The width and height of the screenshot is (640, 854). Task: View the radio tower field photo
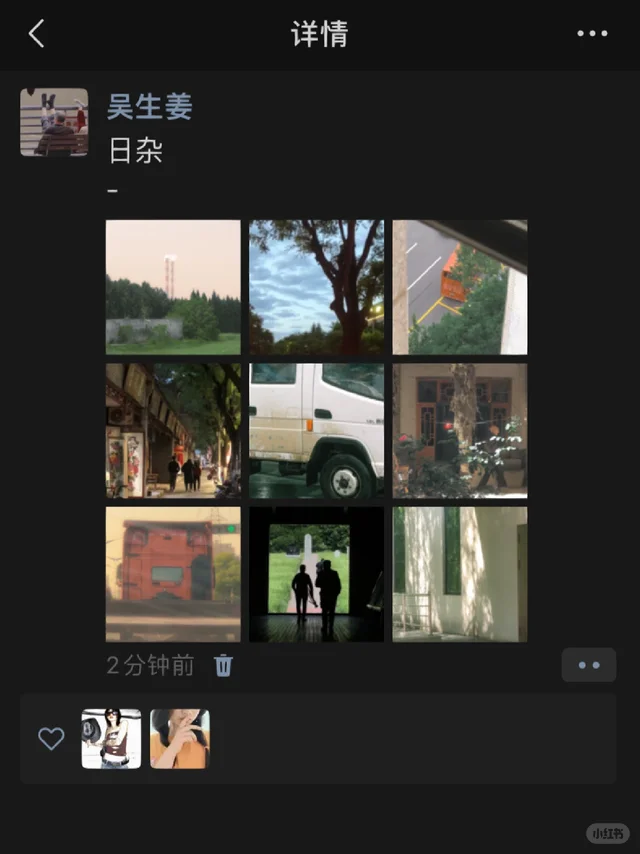[x=173, y=287]
